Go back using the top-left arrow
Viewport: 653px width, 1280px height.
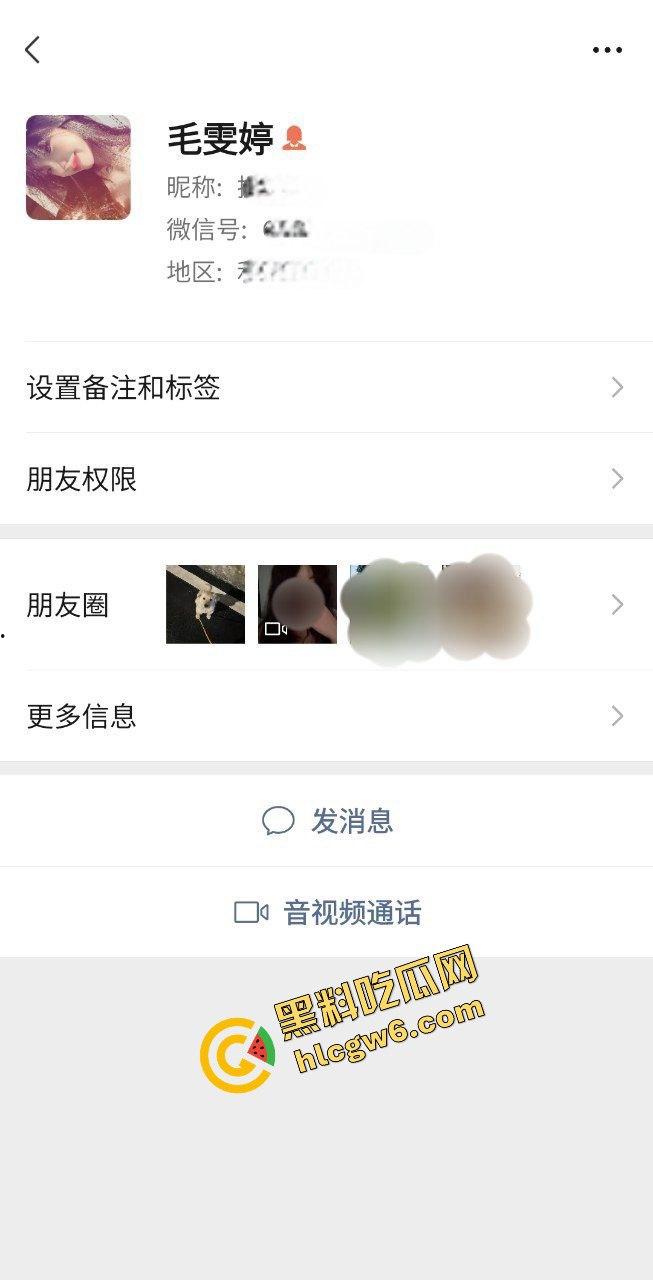click(x=33, y=50)
